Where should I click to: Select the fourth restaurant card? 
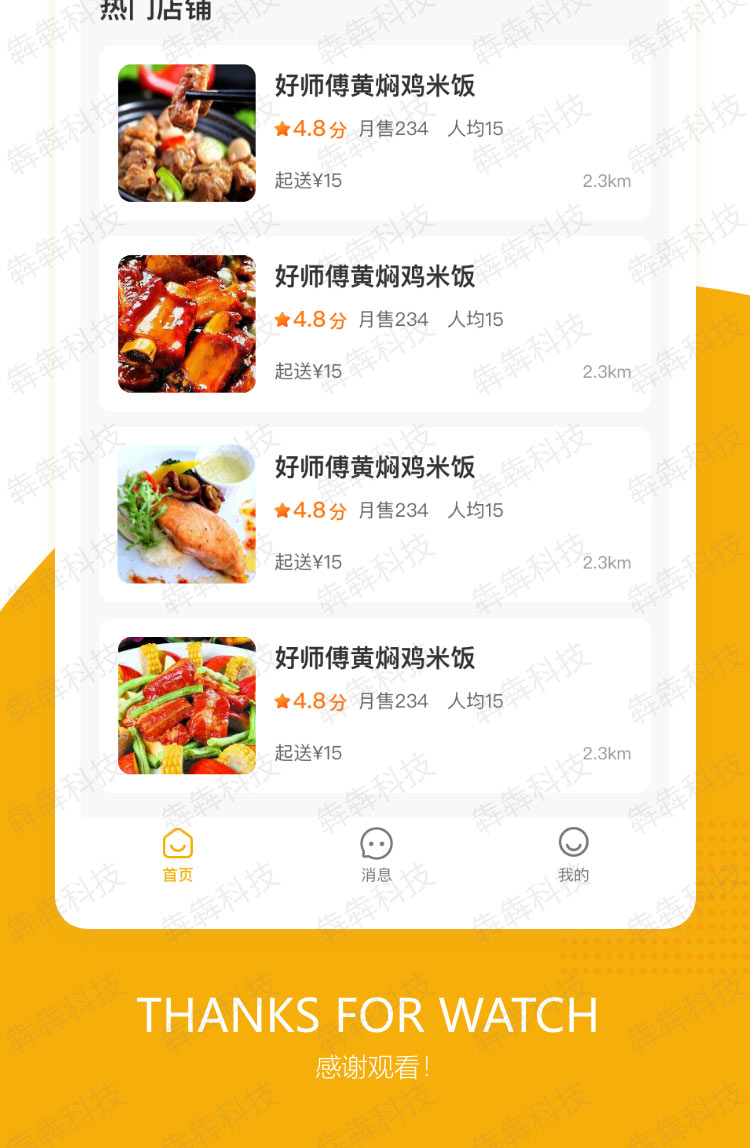point(375,703)
